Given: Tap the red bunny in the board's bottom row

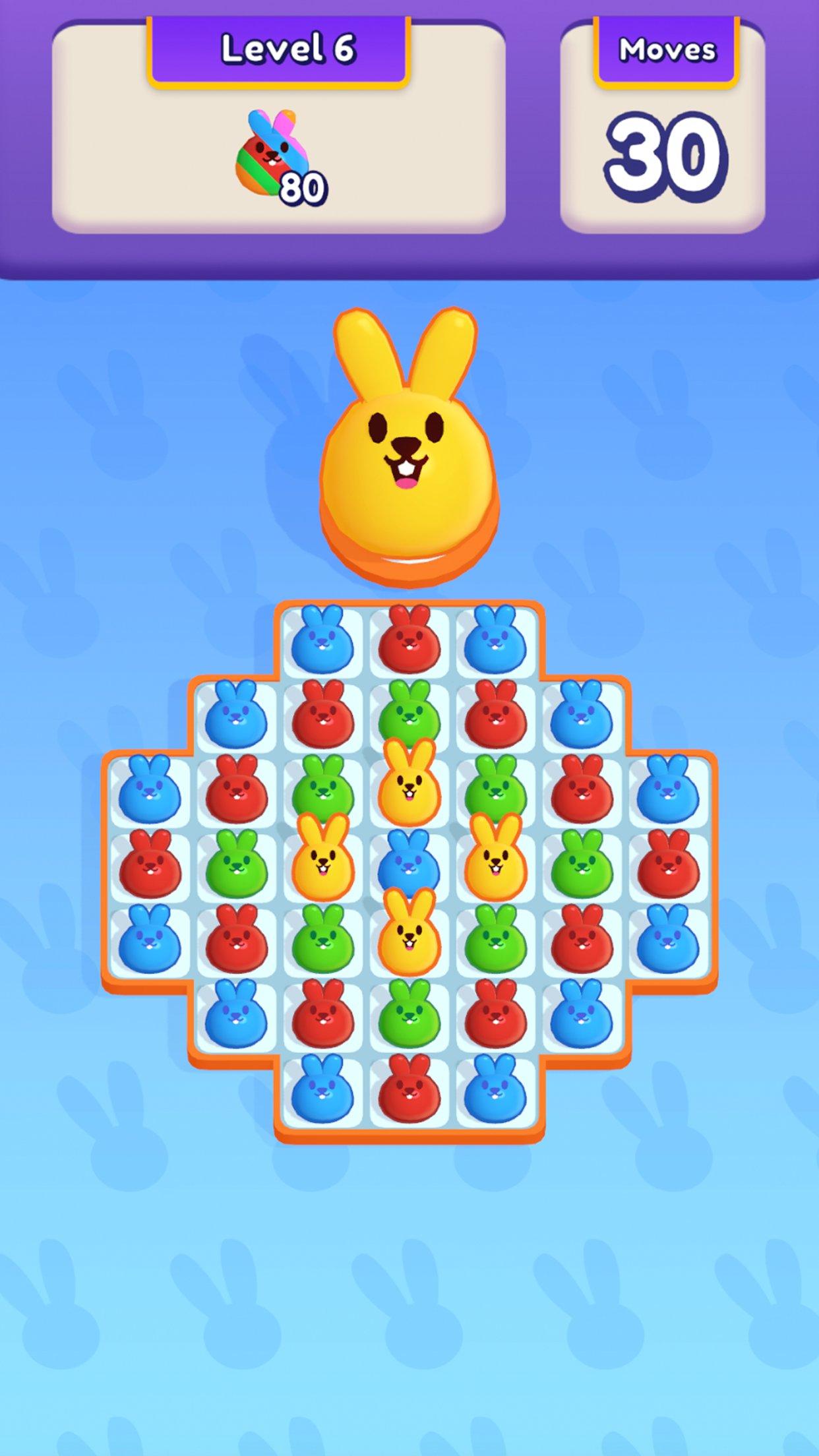Looking at the screenshot, I should pyautogui.click(x=409, y=1091).
